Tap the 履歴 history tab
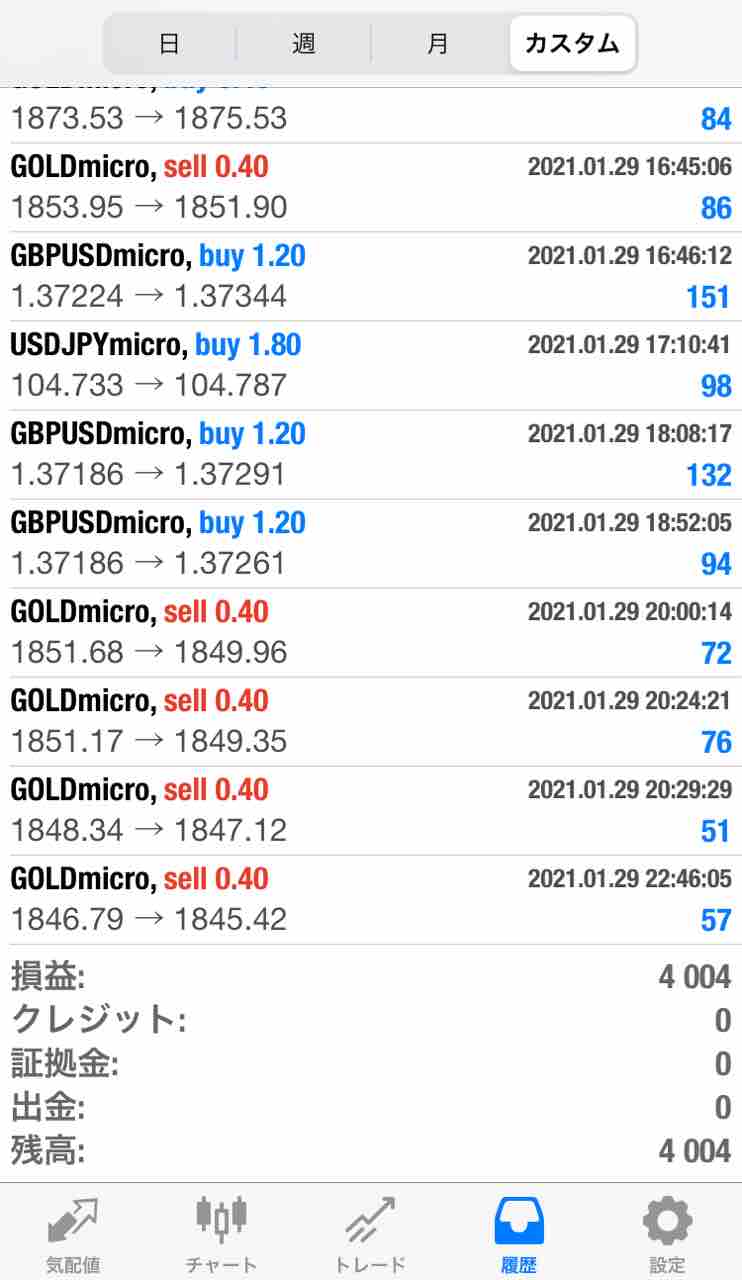 pyautogui.click(x=519, y=1232)
